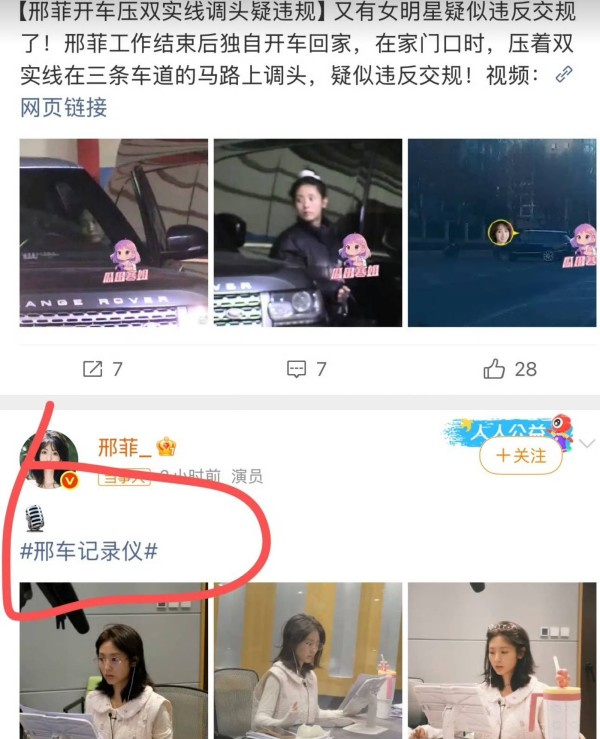Viewport: 600px width, 739px height.
Task: View the middle recording studio photo
Action: coord(307,660)
